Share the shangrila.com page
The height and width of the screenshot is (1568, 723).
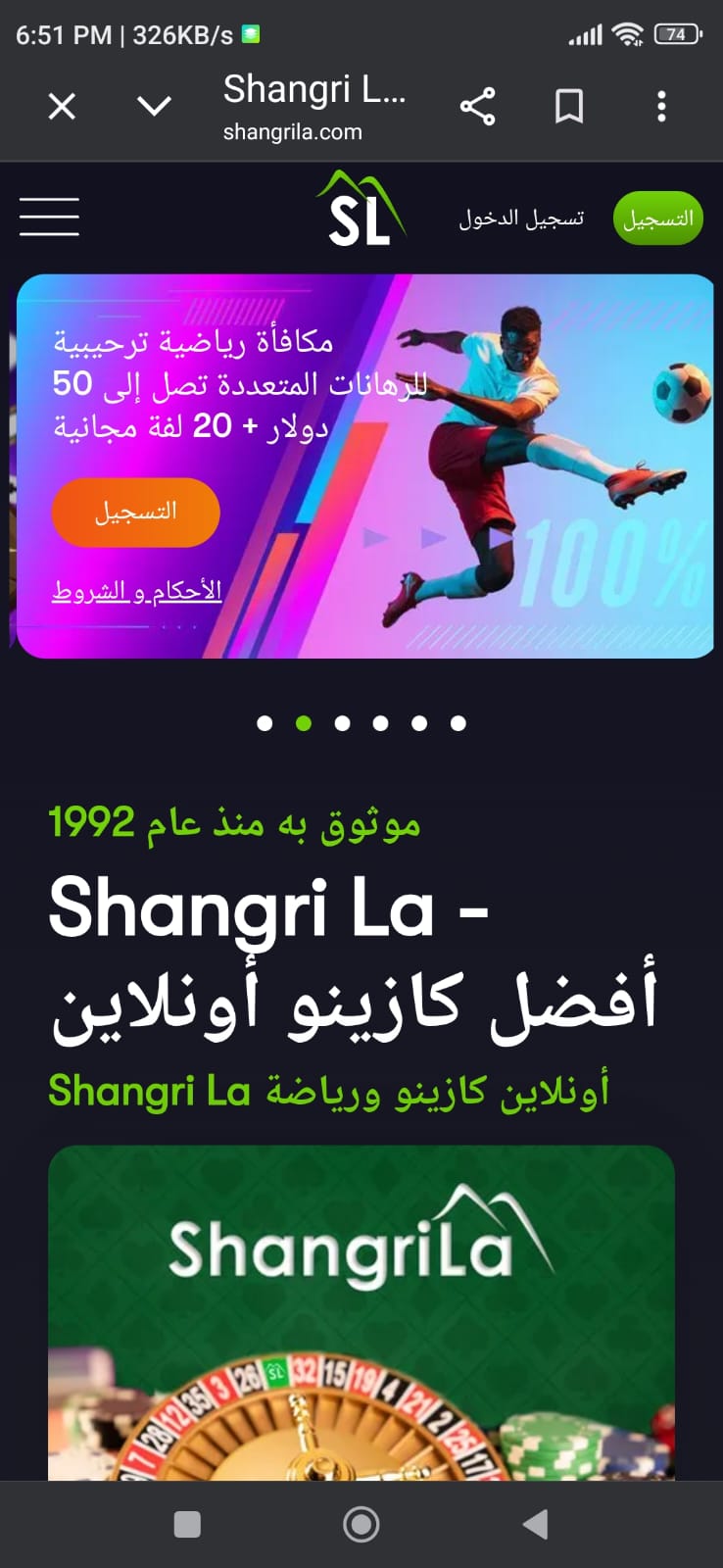pos(477,106)
